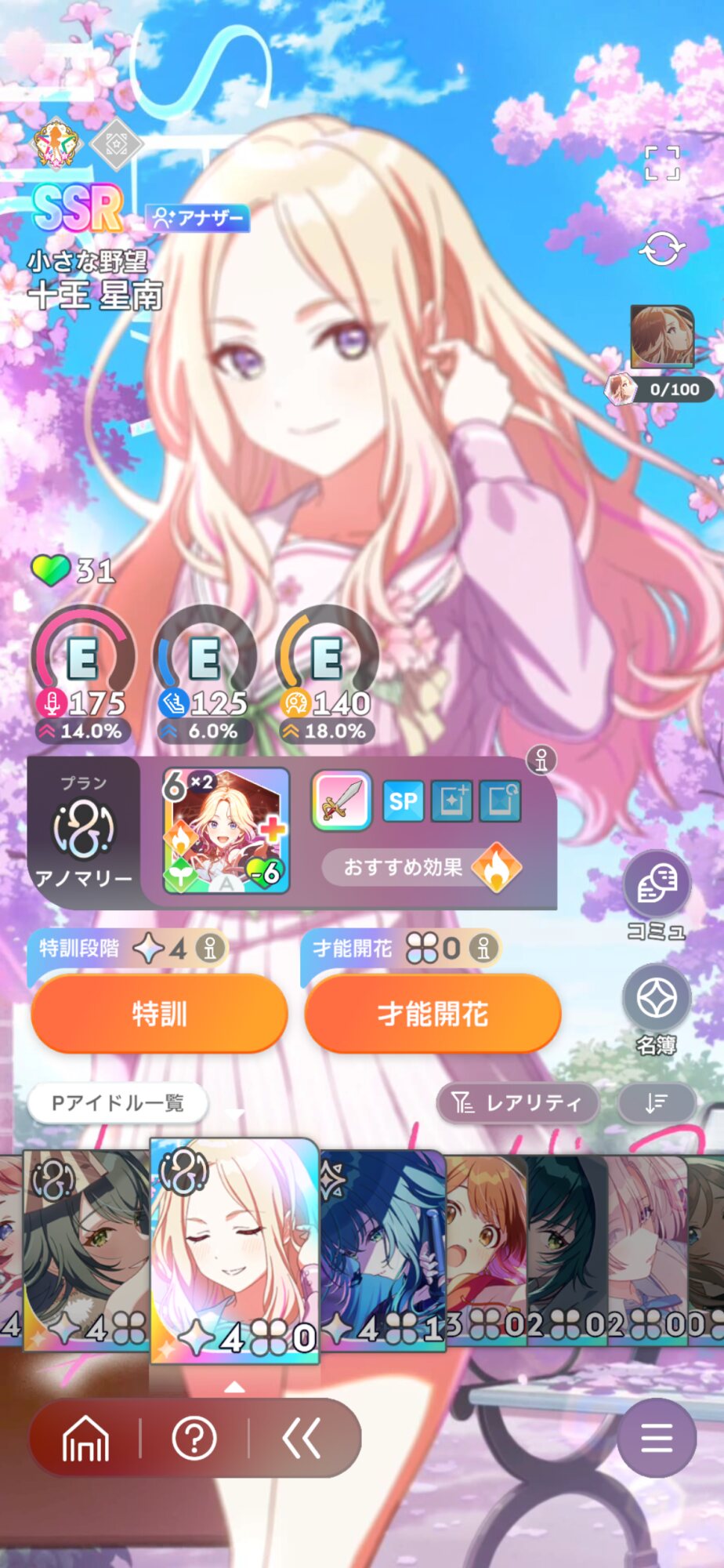Open Pアイドル一覧 list
The image size is (724, 1568).
118,1103
